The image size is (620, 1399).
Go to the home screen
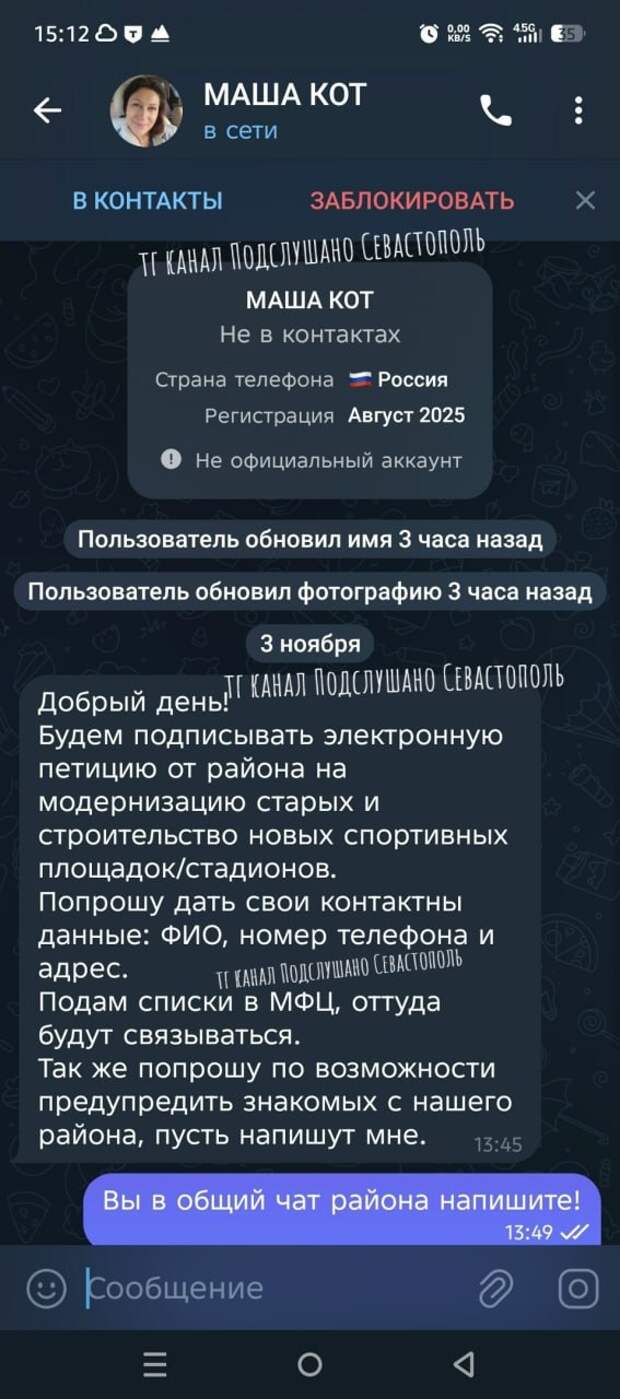310,1363
